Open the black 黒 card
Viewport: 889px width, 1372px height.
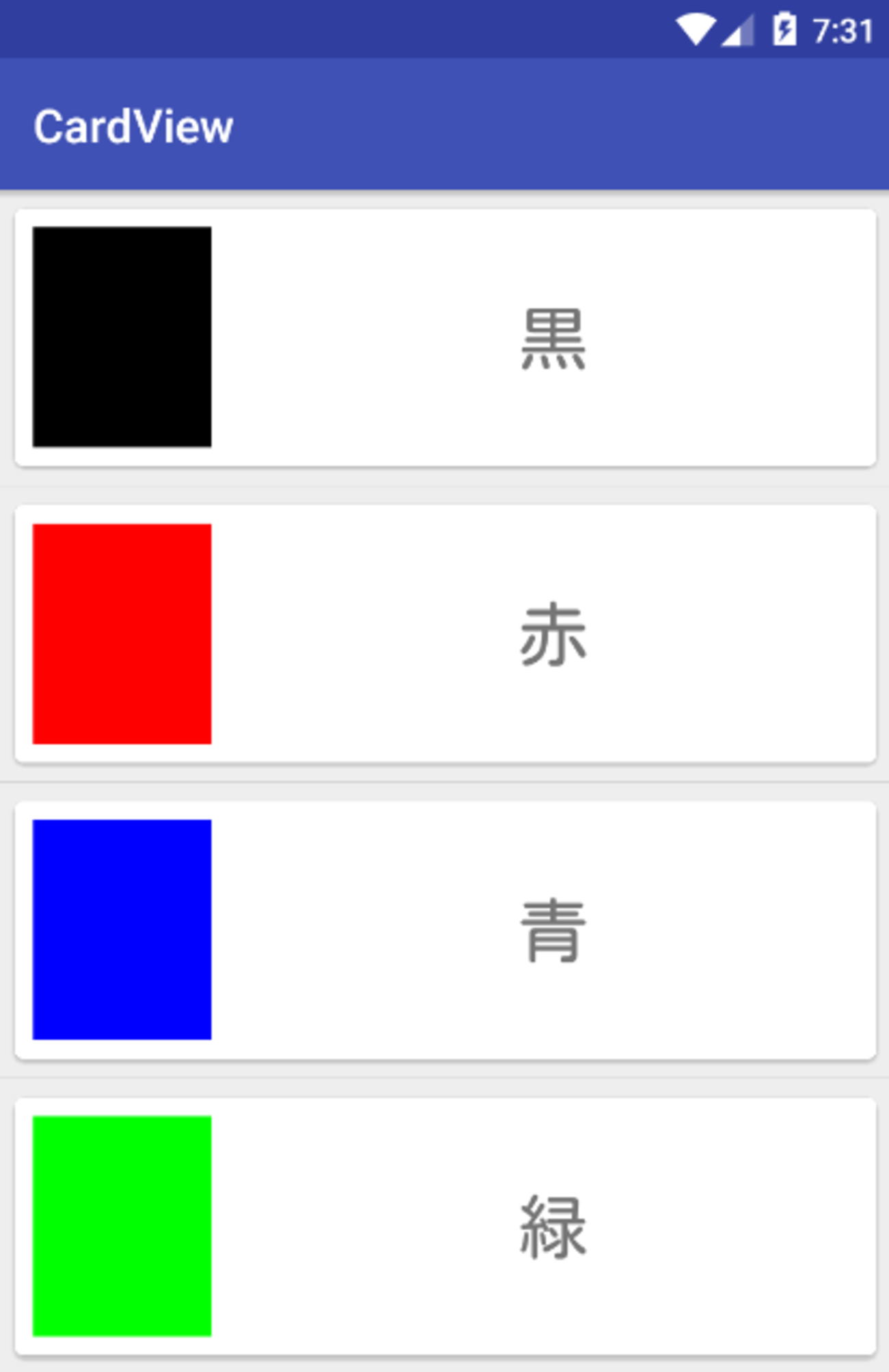pos(444,338)
